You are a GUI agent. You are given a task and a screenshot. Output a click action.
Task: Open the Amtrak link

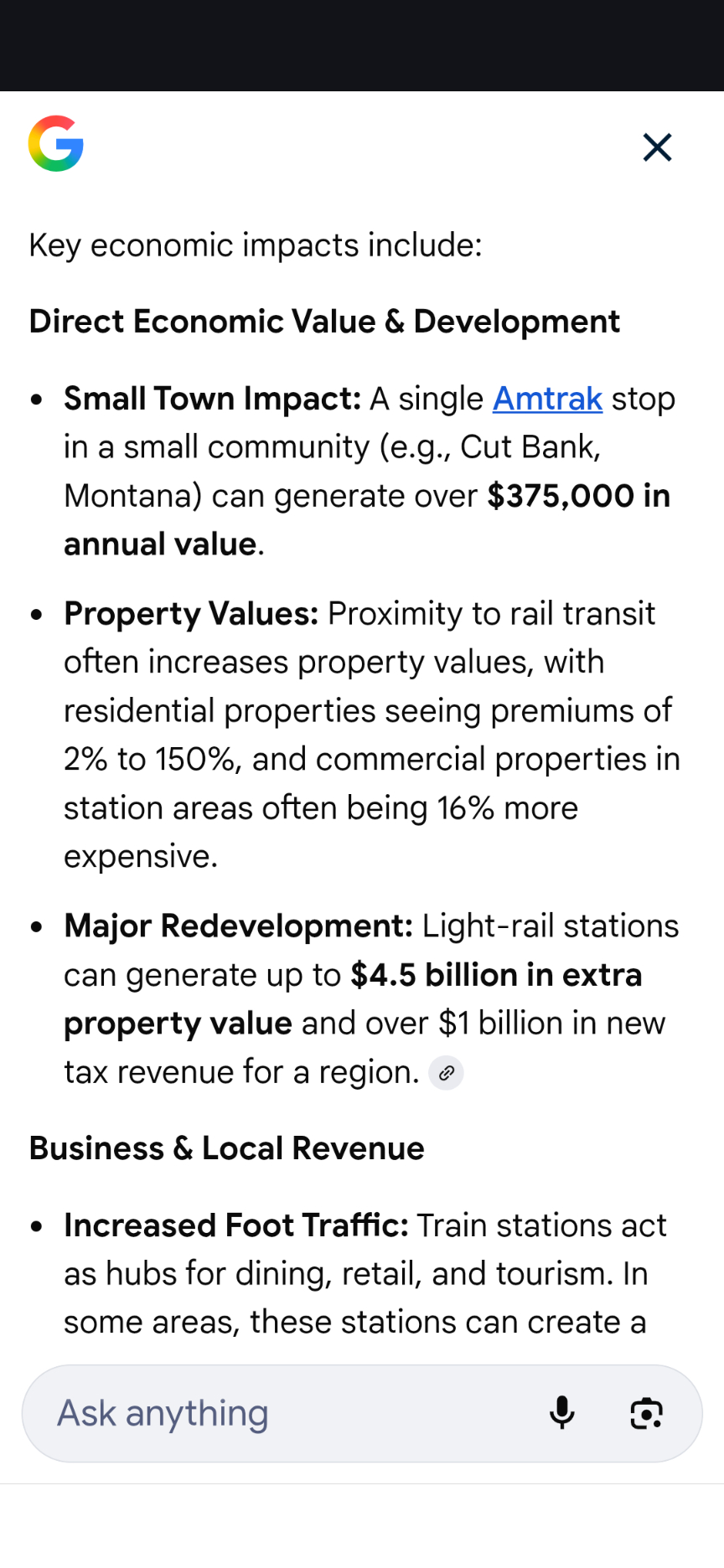[x=547, y=399]
